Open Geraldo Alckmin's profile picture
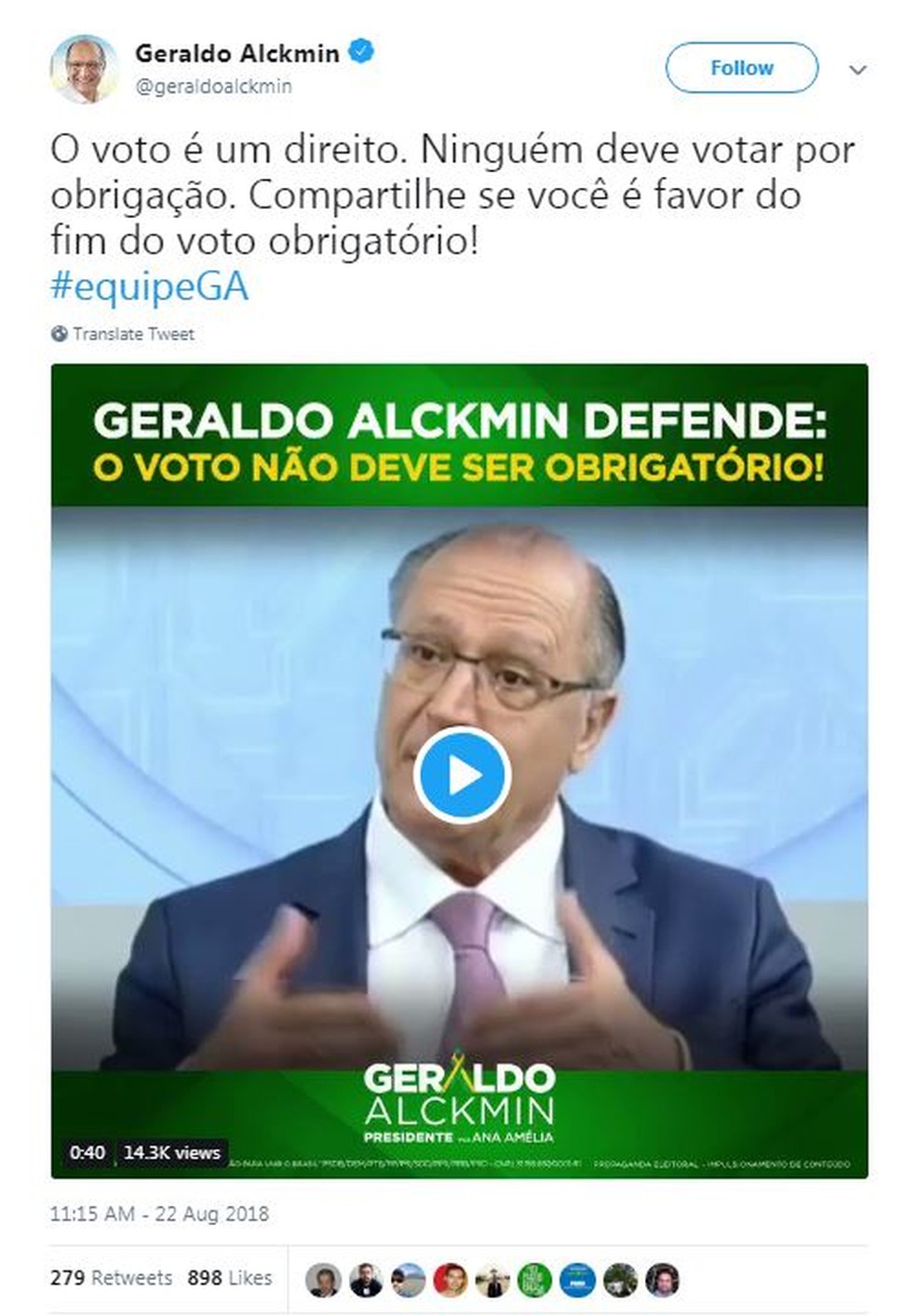 coord(88,67)
